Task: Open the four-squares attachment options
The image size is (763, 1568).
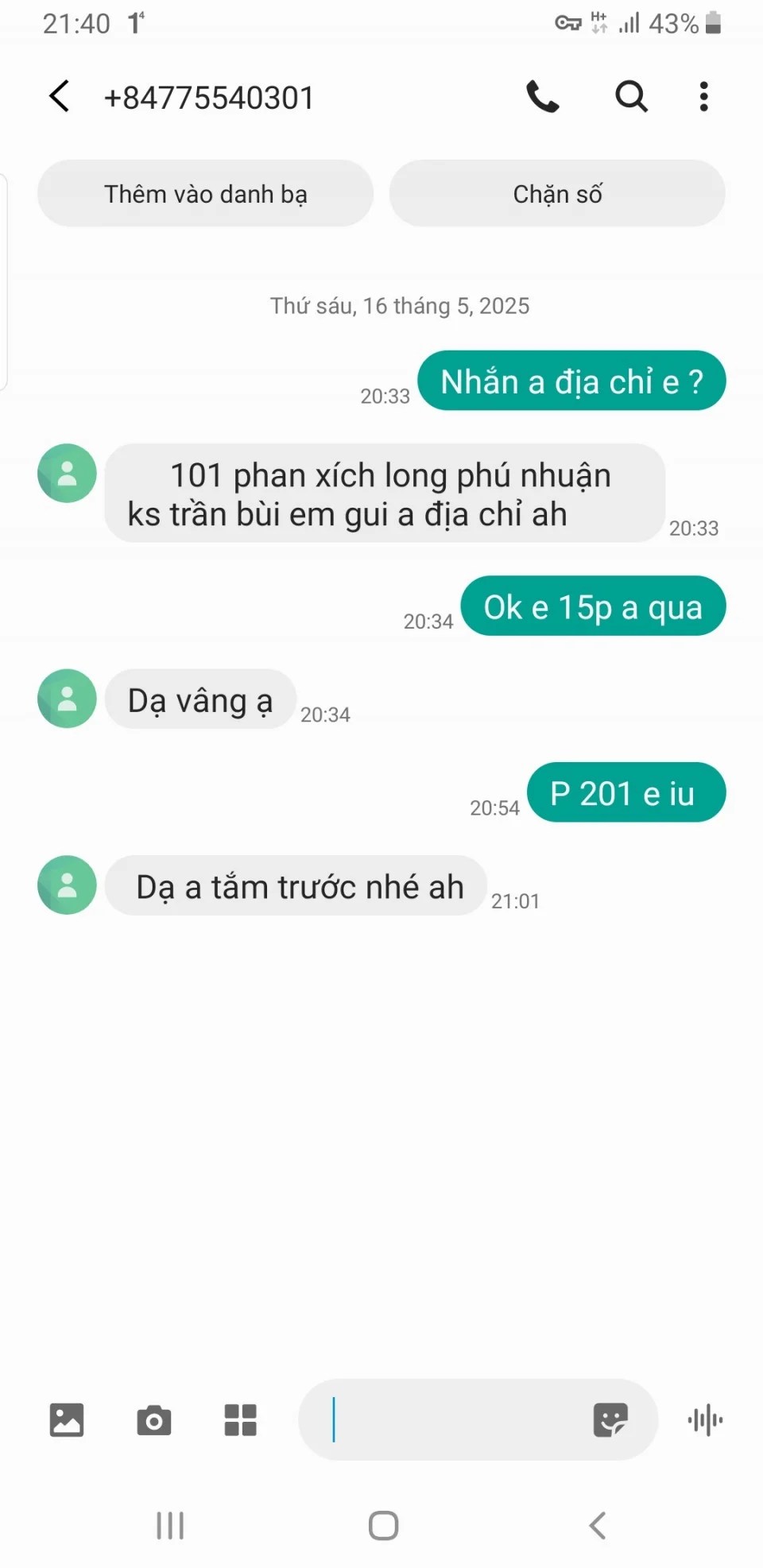Action: [240, 1419]
